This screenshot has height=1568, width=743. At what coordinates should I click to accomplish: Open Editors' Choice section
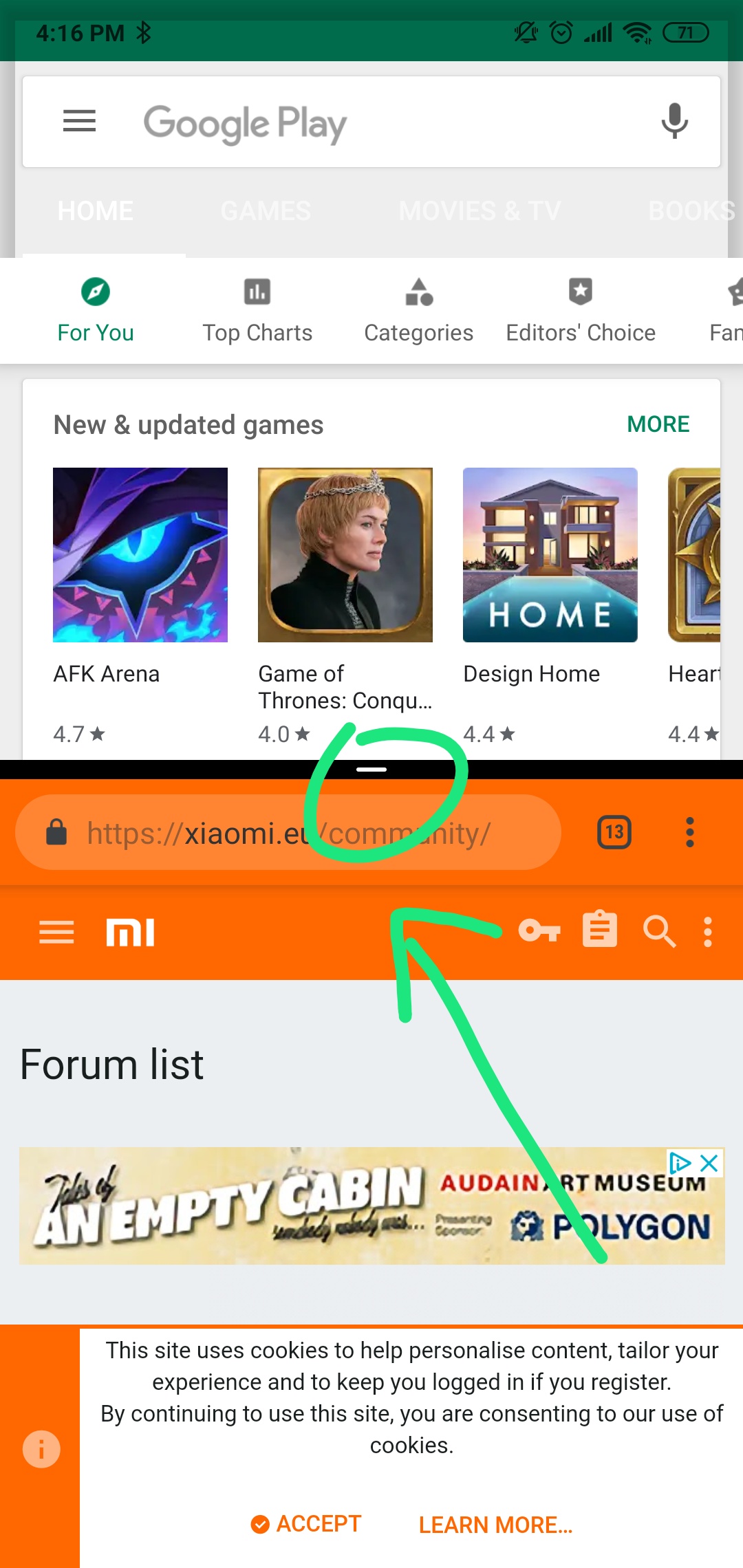pyautogui.click(x=581, y=311)
